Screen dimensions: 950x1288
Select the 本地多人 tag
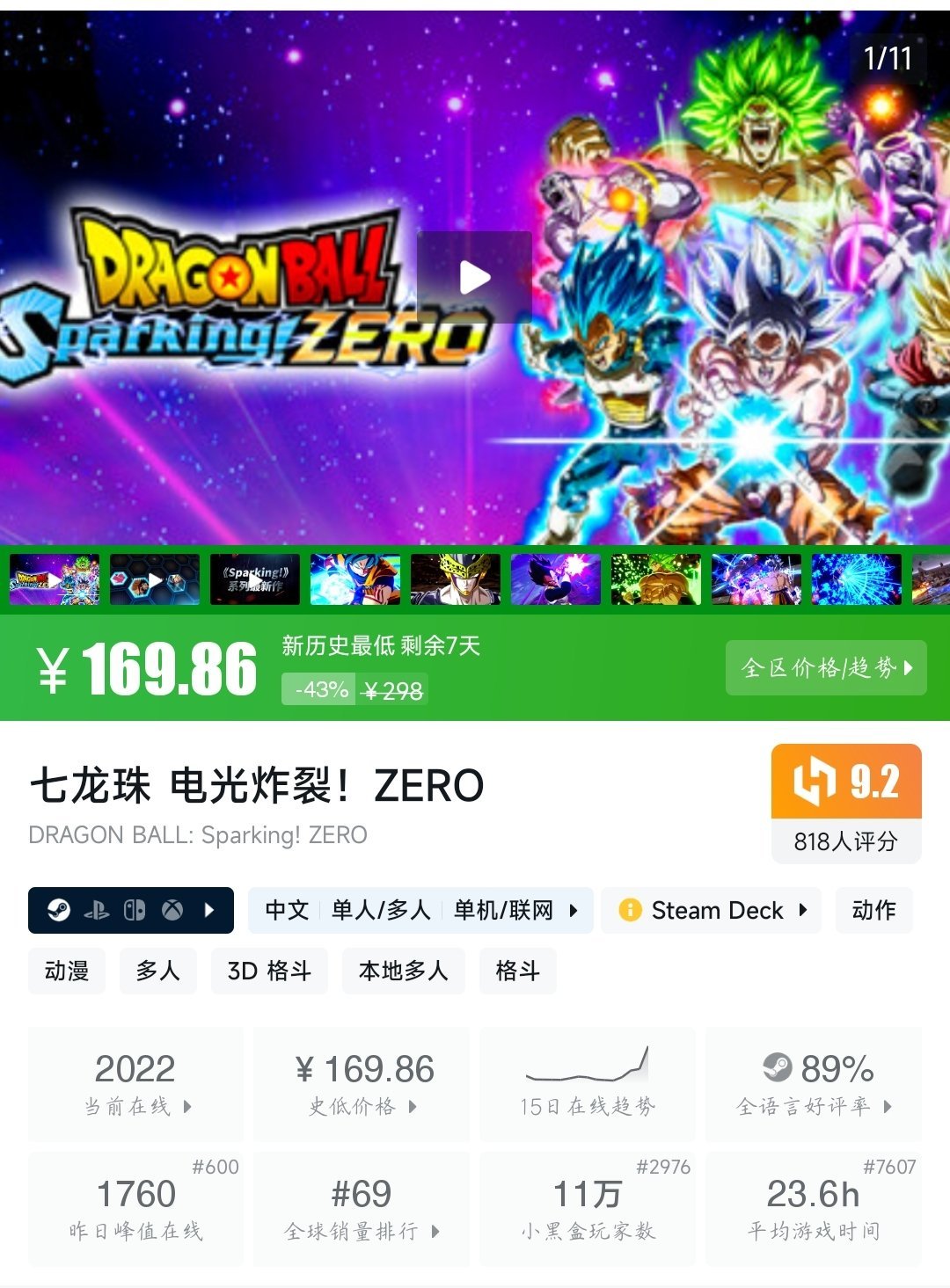point(403,971)
